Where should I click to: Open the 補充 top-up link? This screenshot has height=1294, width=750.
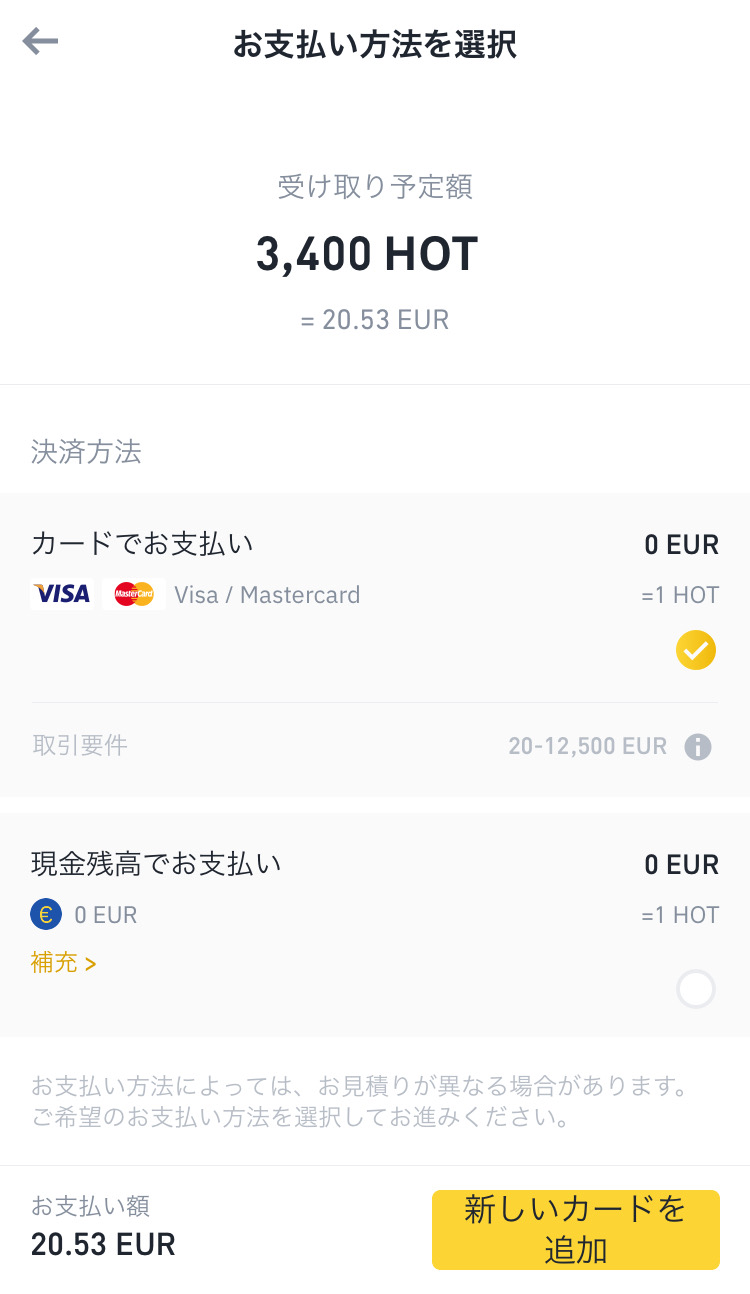[64, 964]
